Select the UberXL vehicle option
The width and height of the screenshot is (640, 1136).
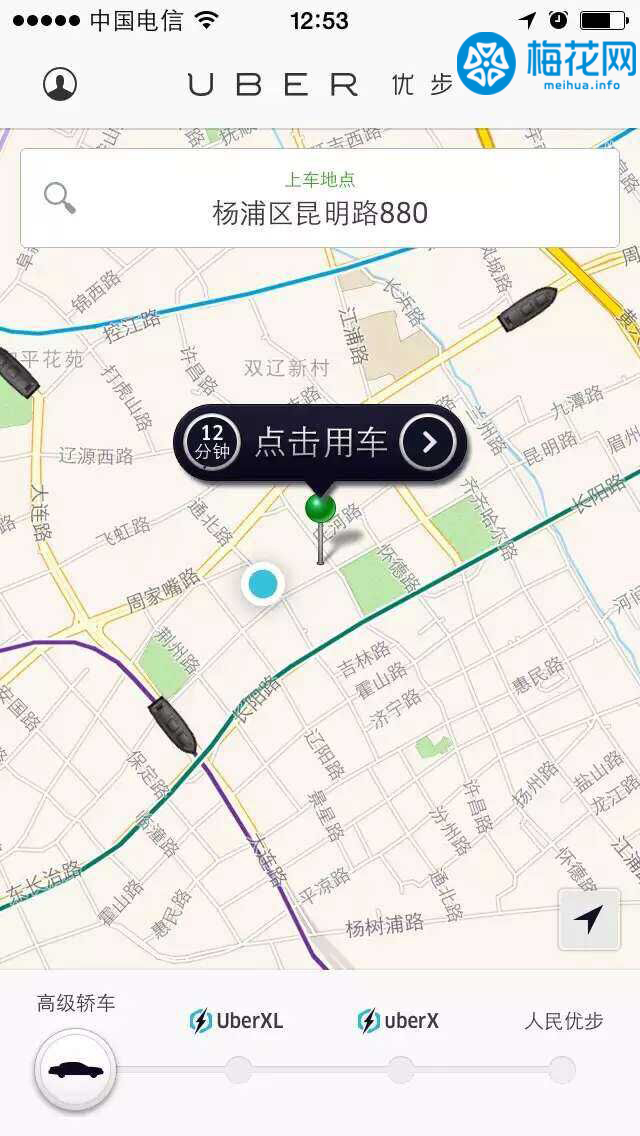point(238,1069)
